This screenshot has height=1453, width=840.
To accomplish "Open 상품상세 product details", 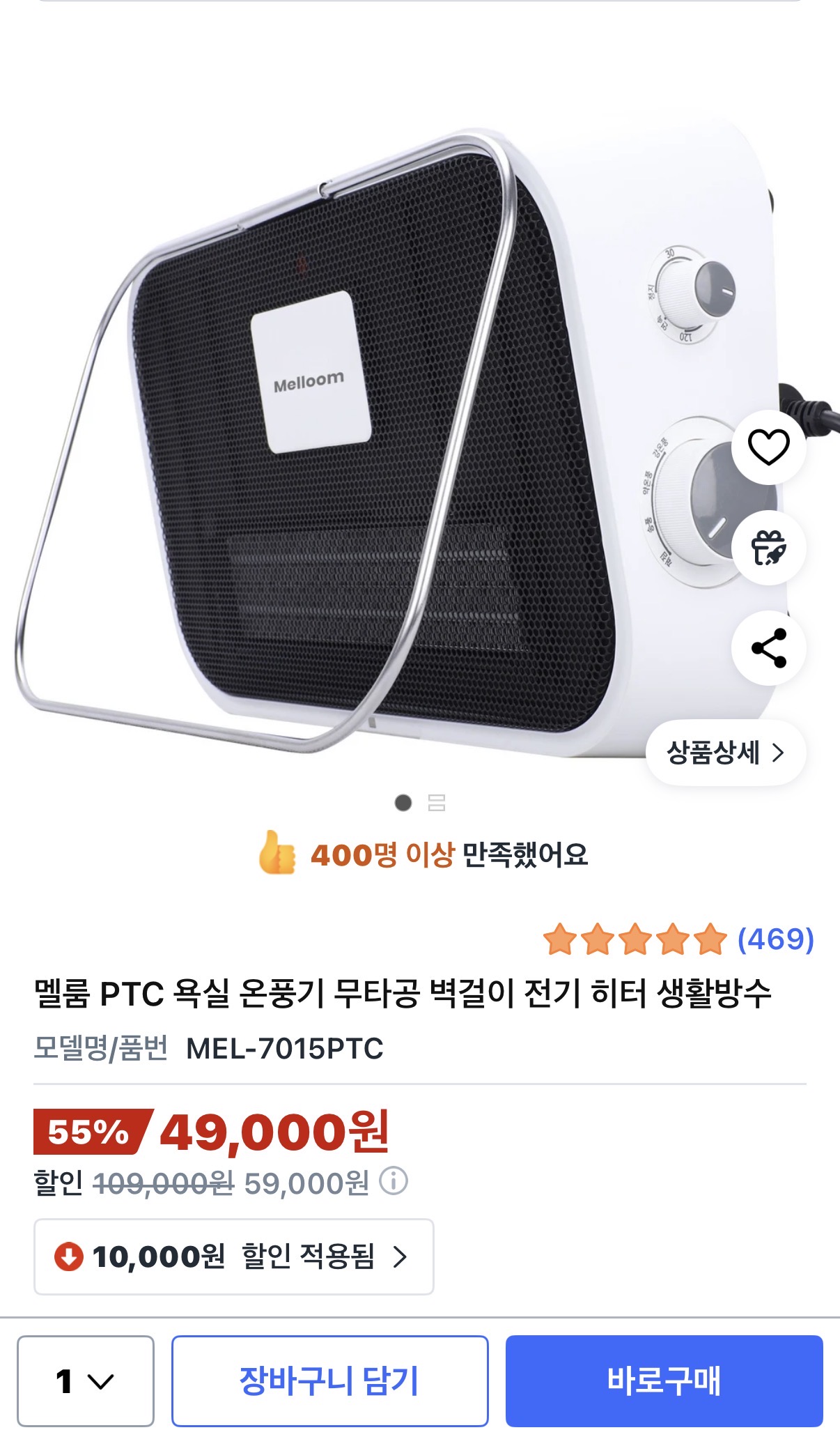I will 725,753.
